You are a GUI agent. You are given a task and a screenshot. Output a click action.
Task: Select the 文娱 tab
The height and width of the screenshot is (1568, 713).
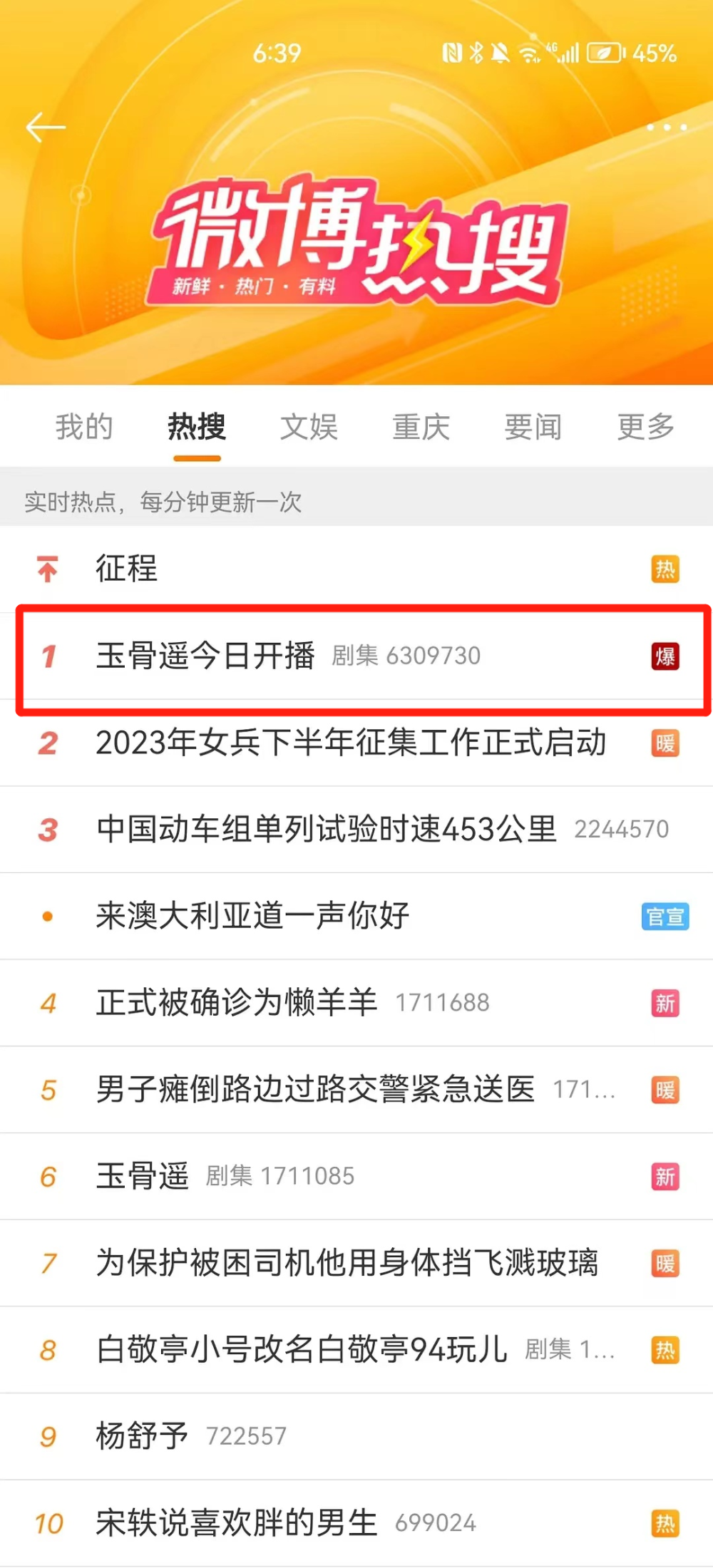[x=309, y=427]
